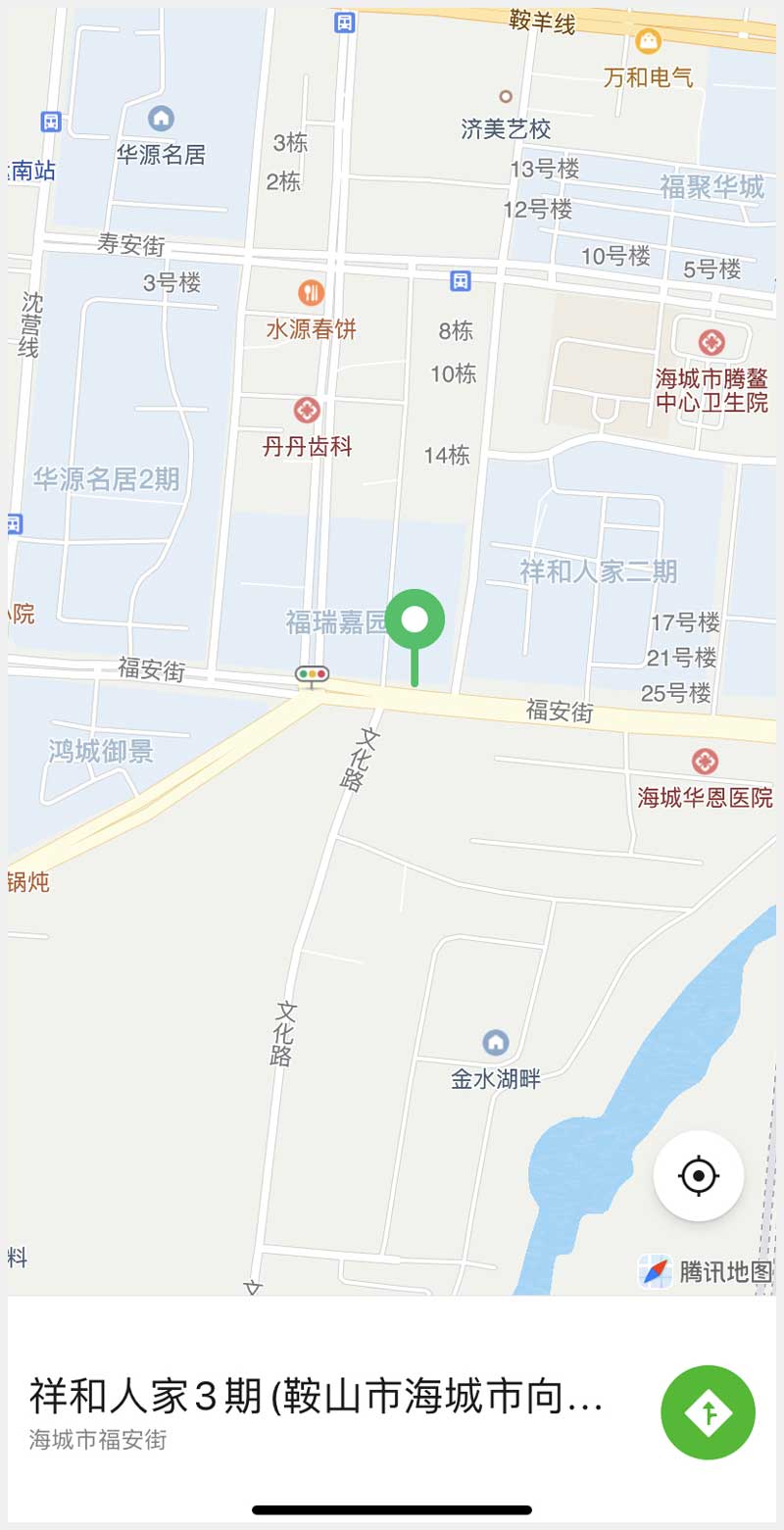
Task: Select 海城市腾鳌中心卫生院 marker
Action: pos(711,343)
